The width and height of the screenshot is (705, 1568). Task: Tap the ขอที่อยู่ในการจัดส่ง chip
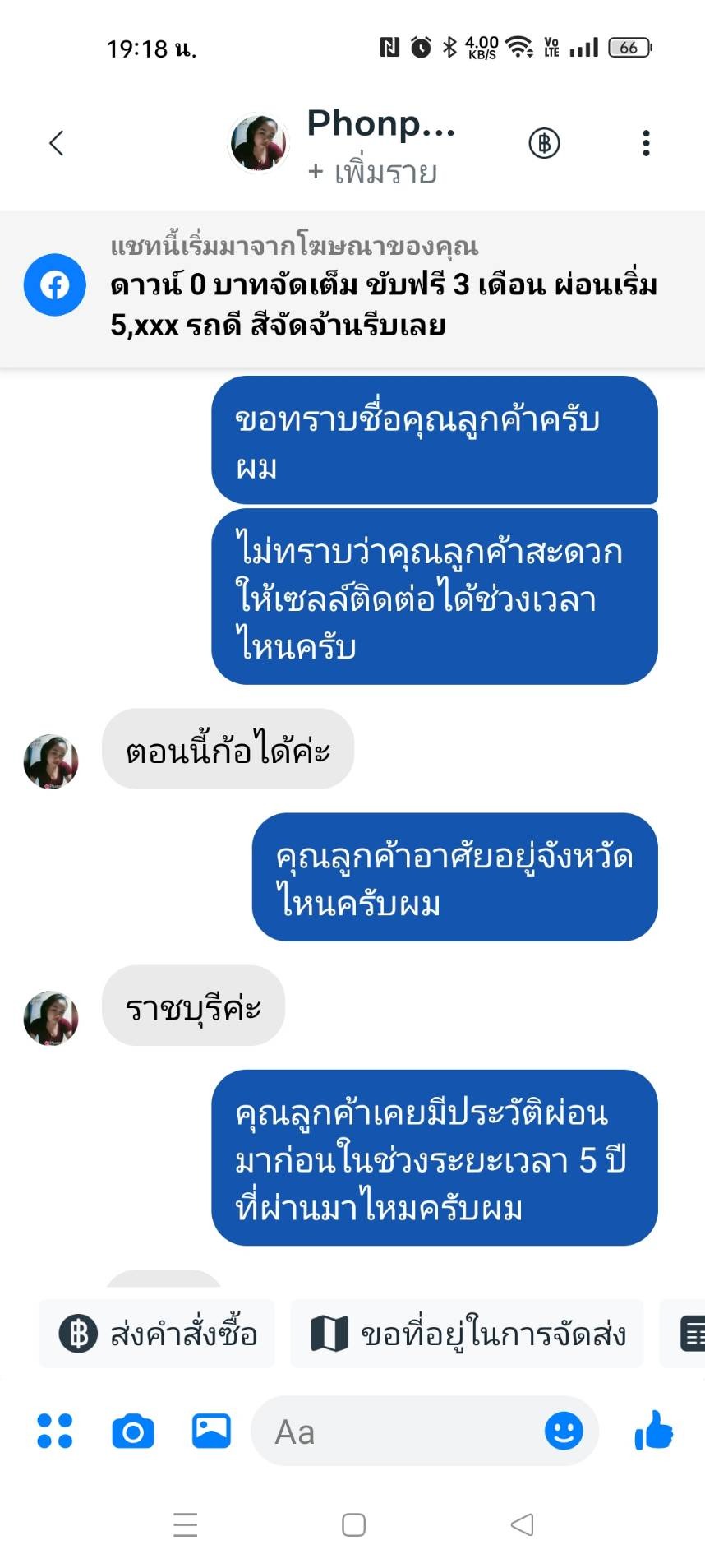(x=468, y=1334)
